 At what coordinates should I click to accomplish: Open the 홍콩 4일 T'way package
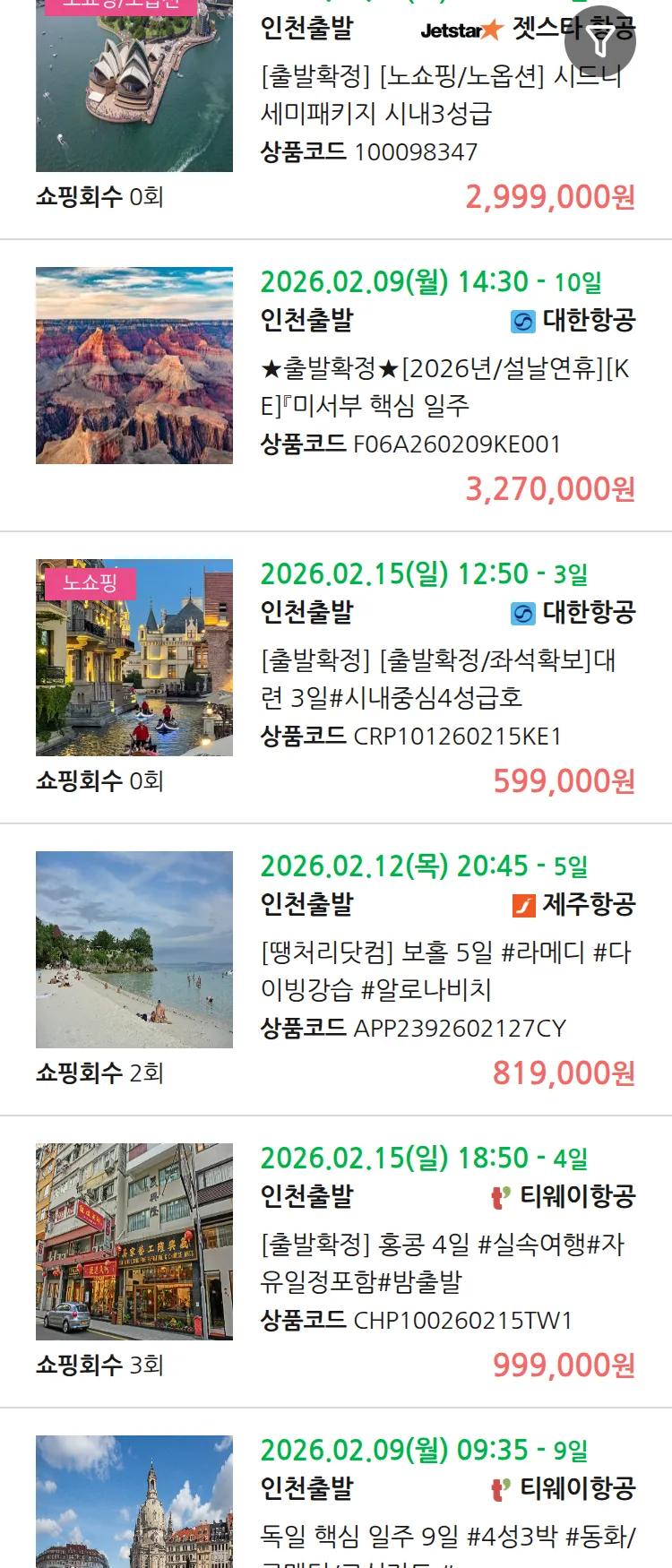[442, 1262]
